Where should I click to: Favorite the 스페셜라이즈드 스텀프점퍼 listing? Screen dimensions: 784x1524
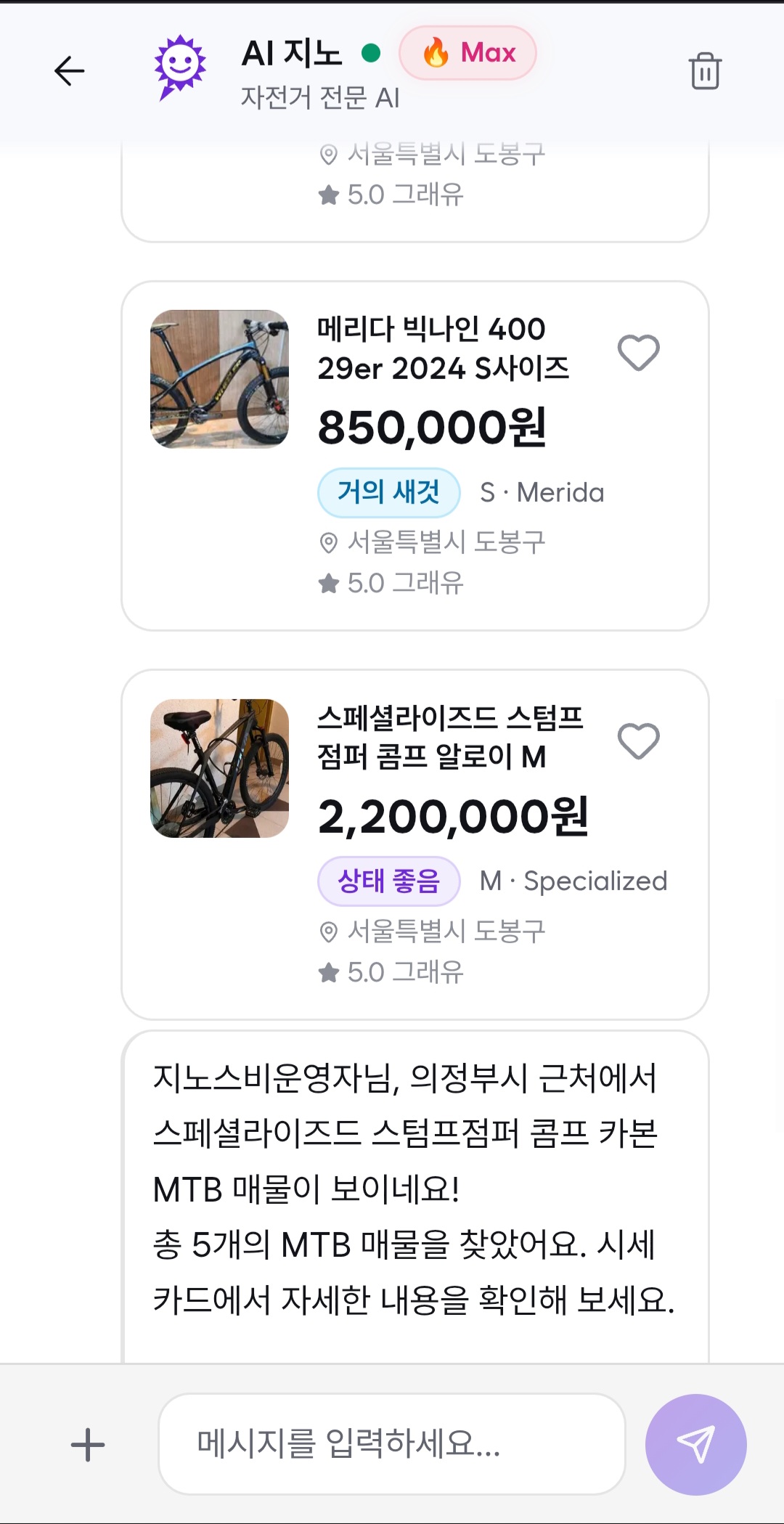tap(637, 740)
